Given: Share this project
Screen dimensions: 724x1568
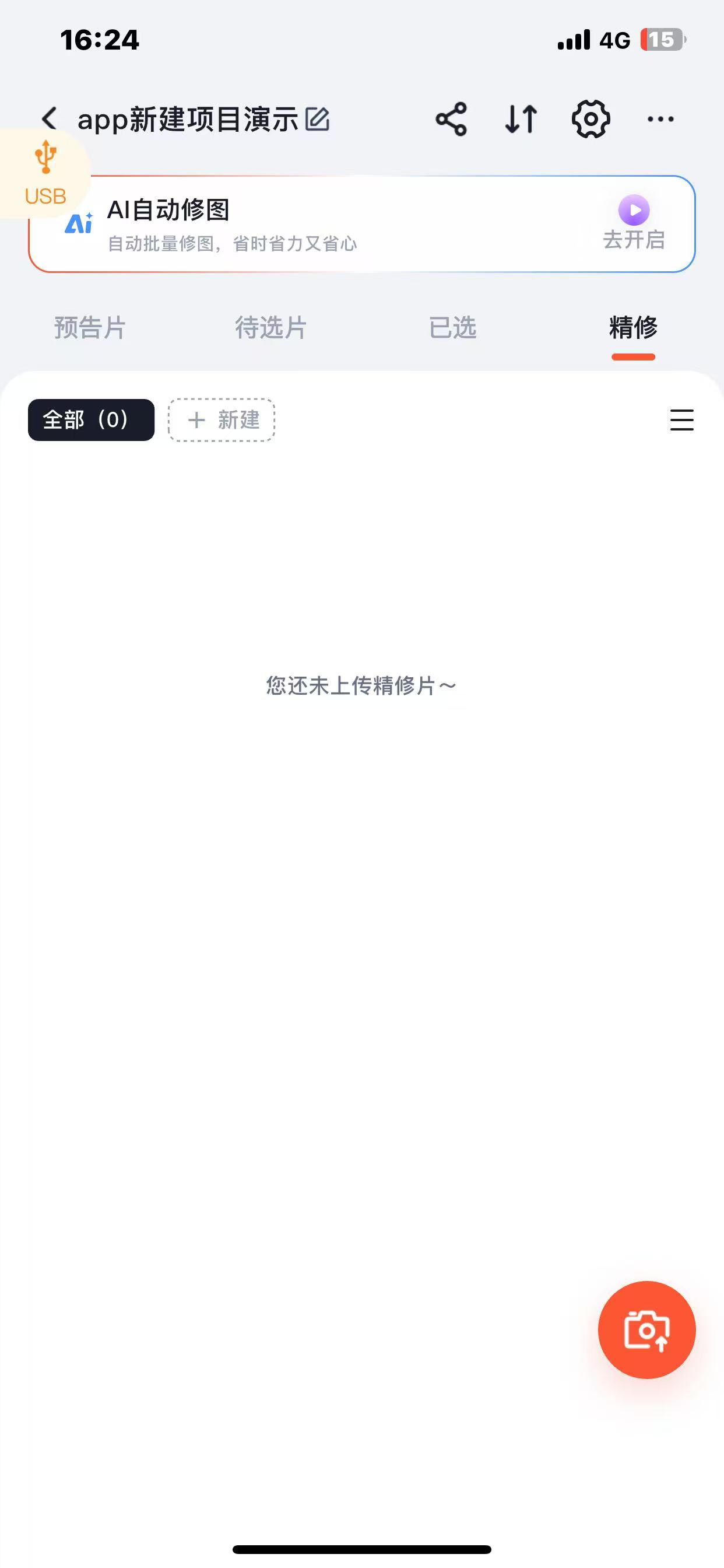Looking at the screenshot, I should pos(451,118).
